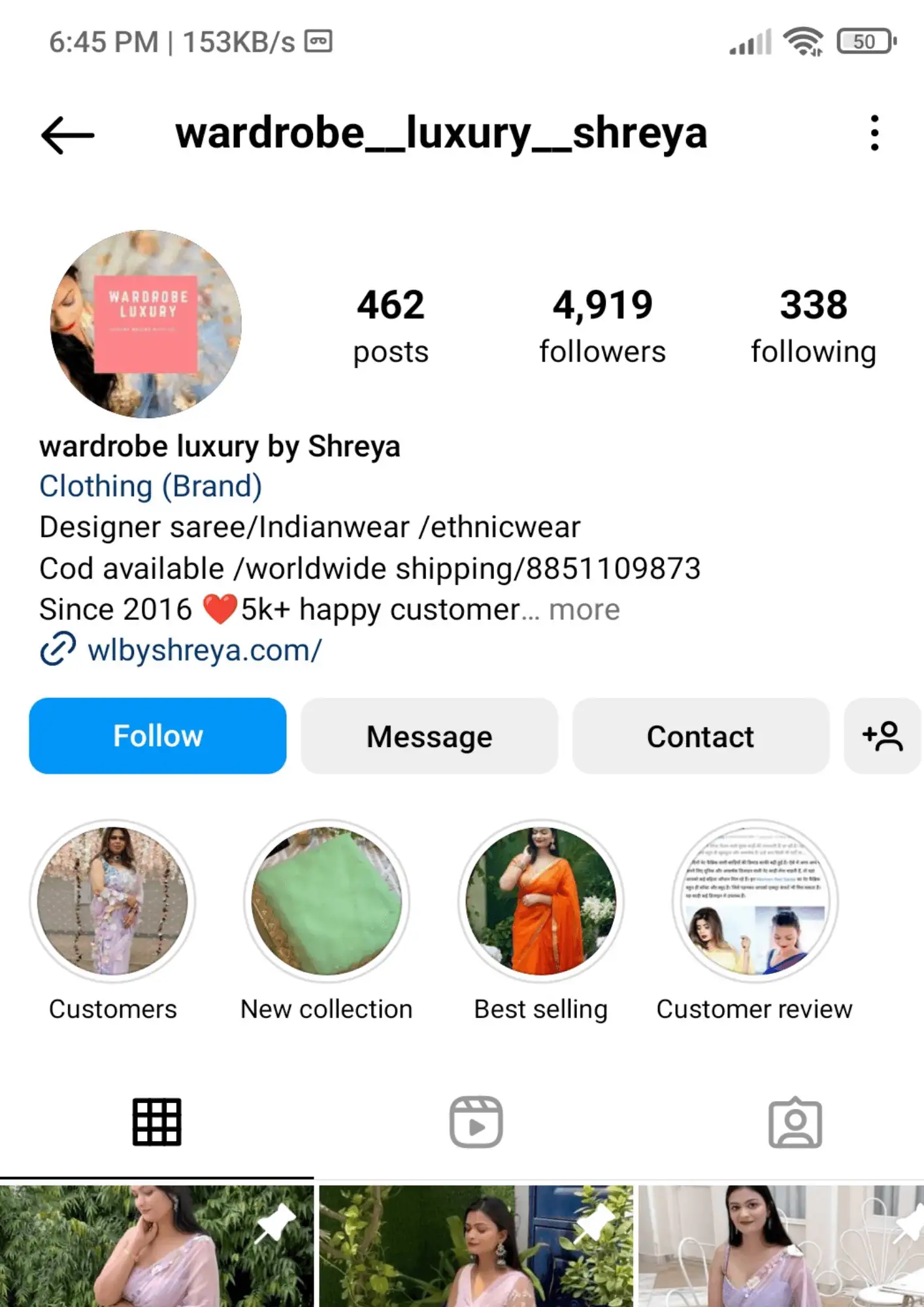Viewport: 924px width, 1307px height.
Task: Select the posts grid tab
Action: click(x=157, y=1122)
